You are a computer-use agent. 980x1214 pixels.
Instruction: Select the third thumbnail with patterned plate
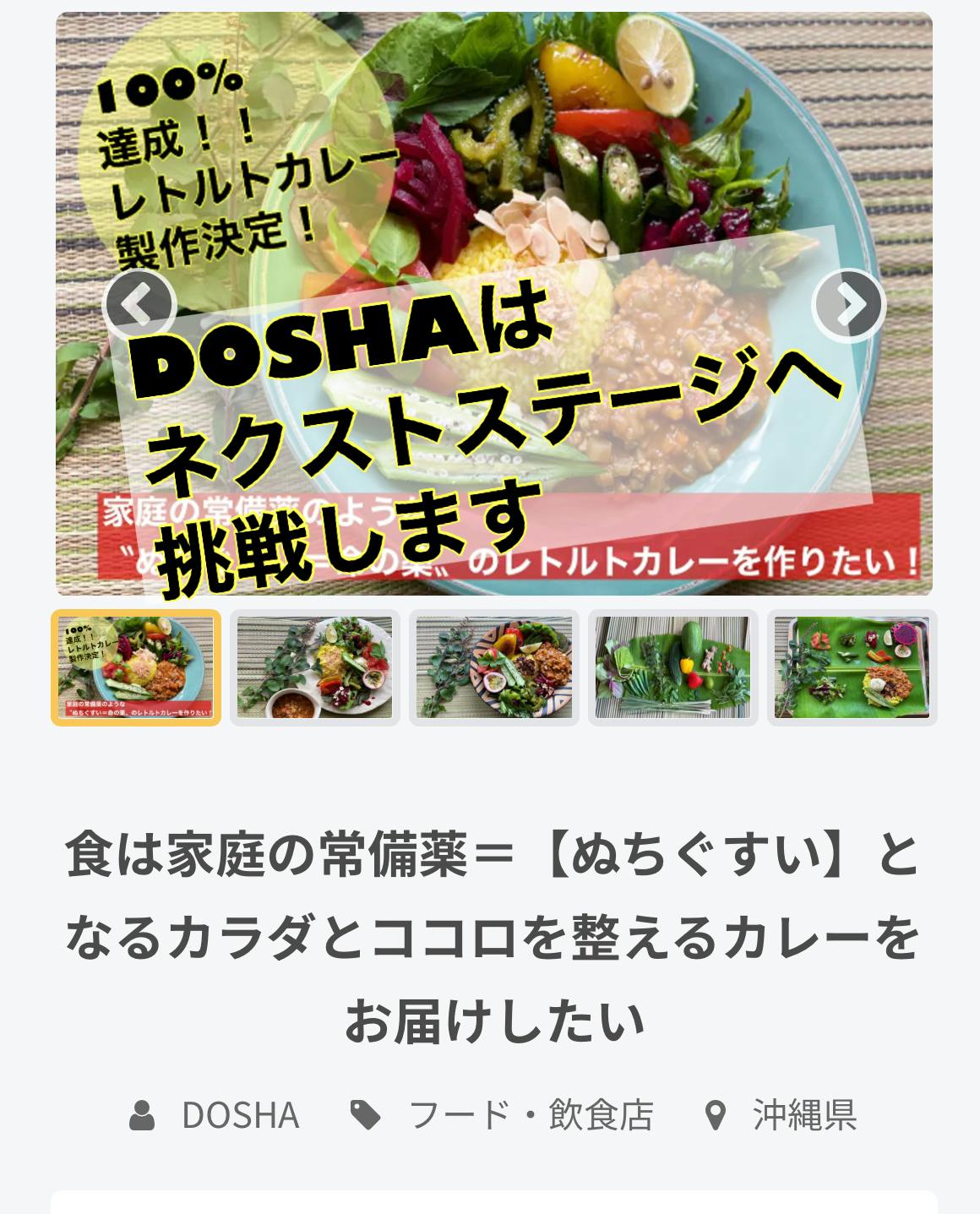pyautogui.click(x=494, y=667)
